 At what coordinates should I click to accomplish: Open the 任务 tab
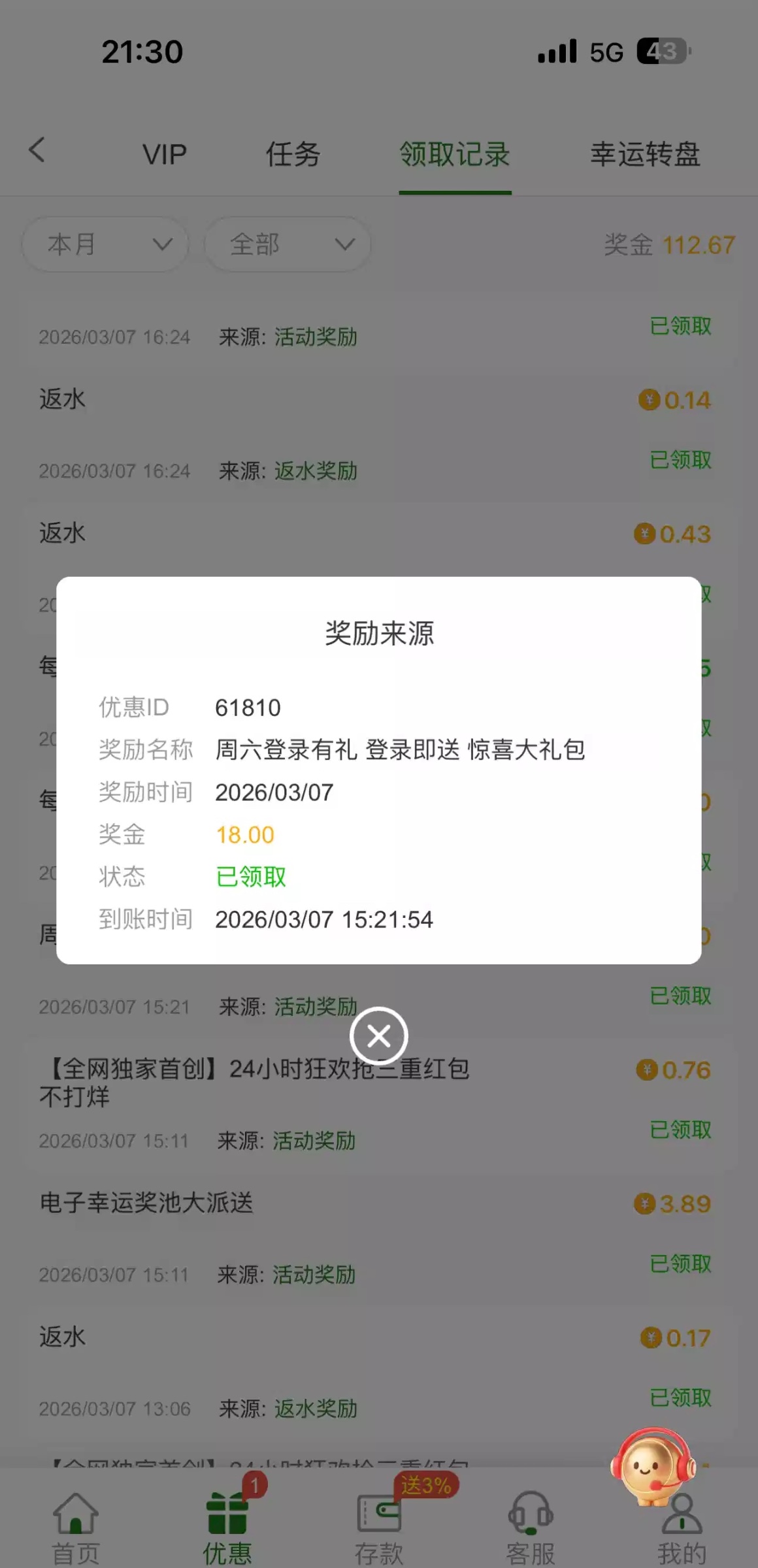[x=293, y=155]
